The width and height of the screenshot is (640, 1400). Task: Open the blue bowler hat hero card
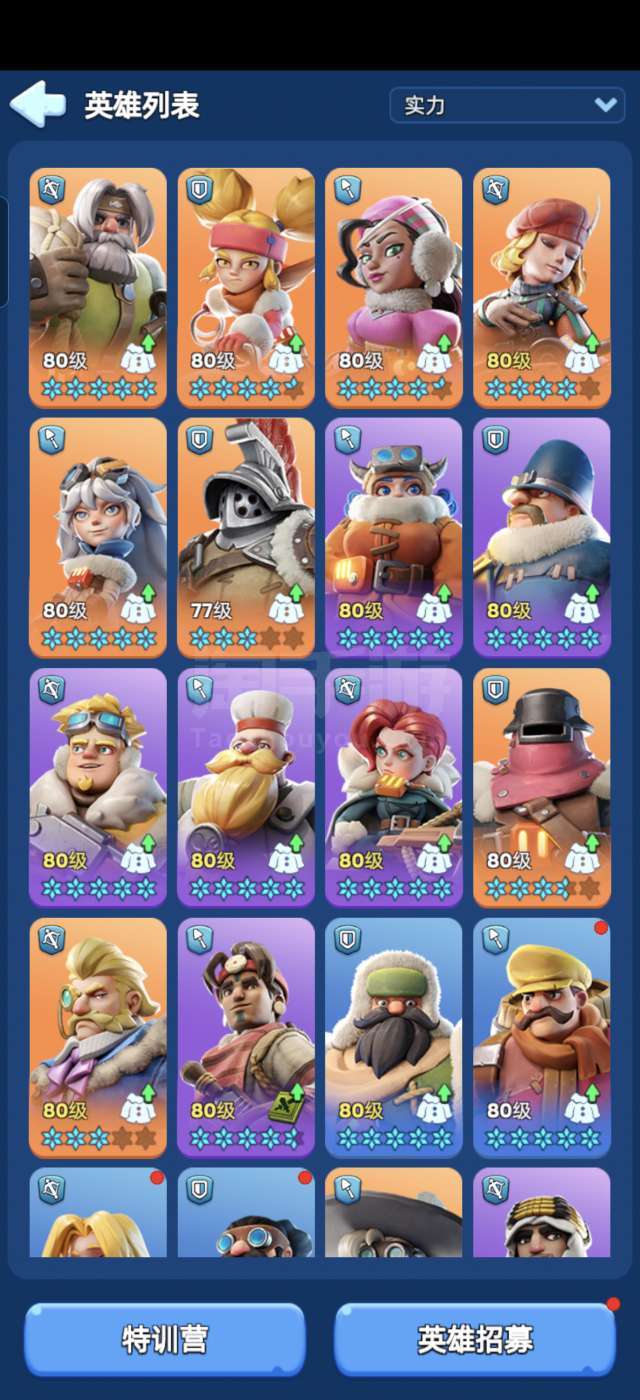point(542,538)
